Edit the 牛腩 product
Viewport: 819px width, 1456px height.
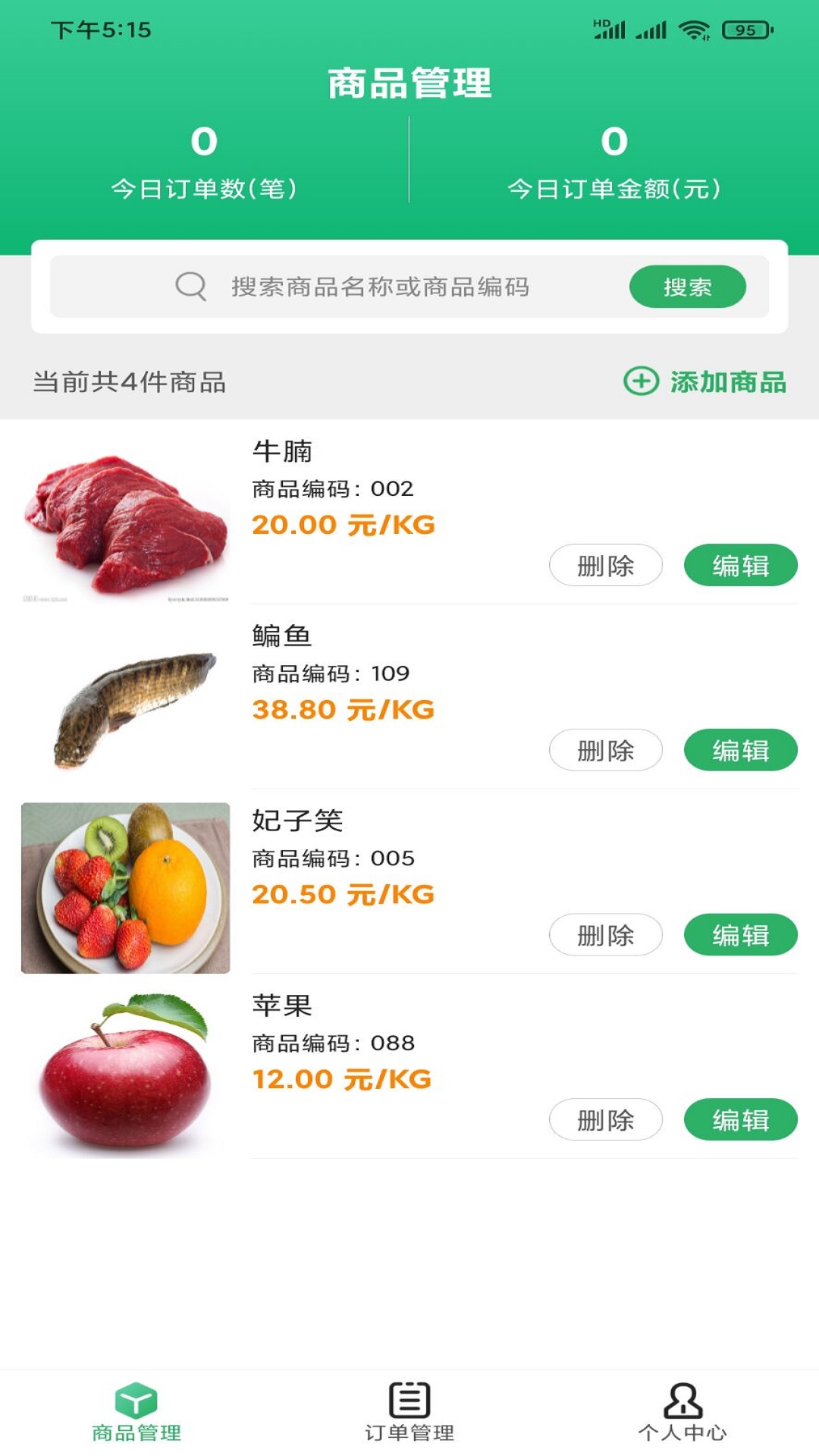click(740, 565)
